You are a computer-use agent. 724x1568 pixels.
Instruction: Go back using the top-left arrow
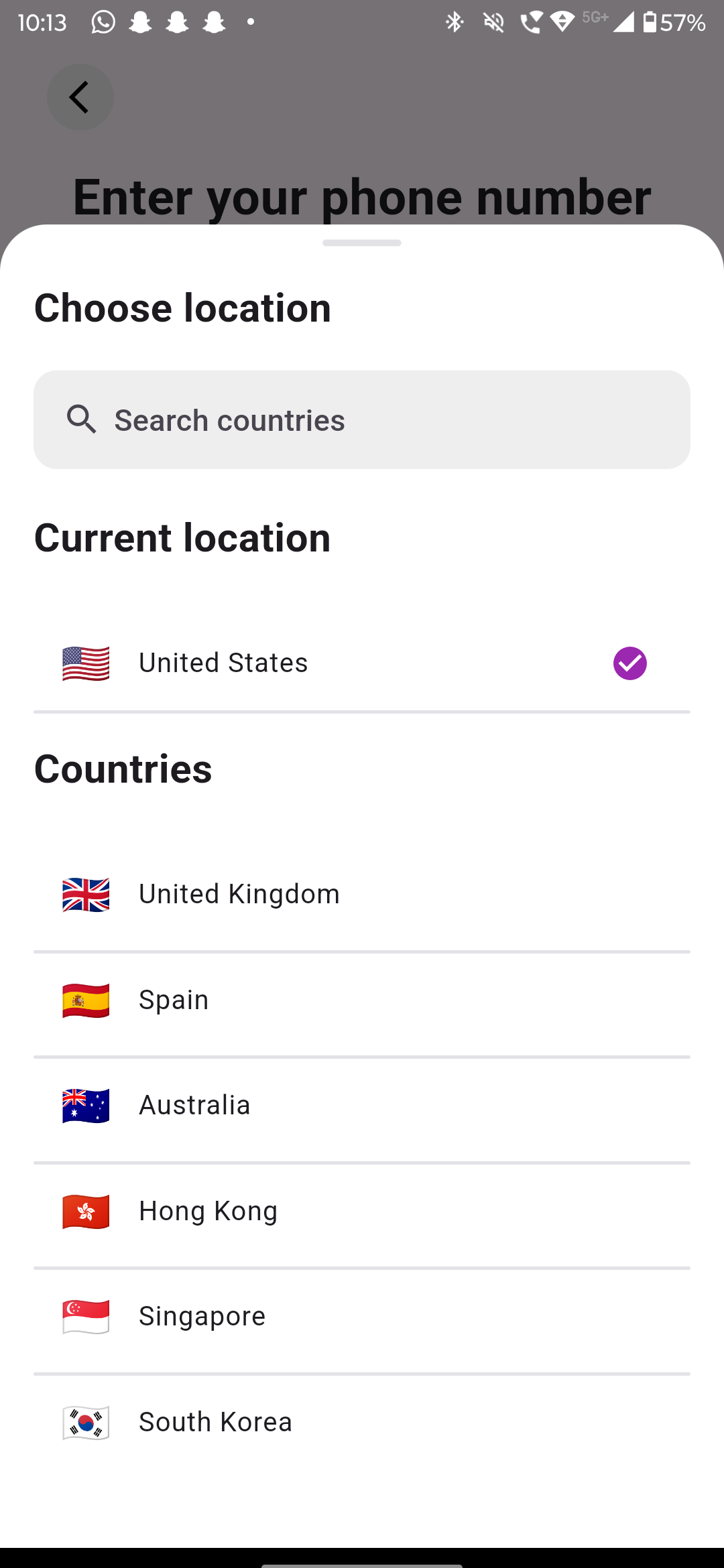80,97
